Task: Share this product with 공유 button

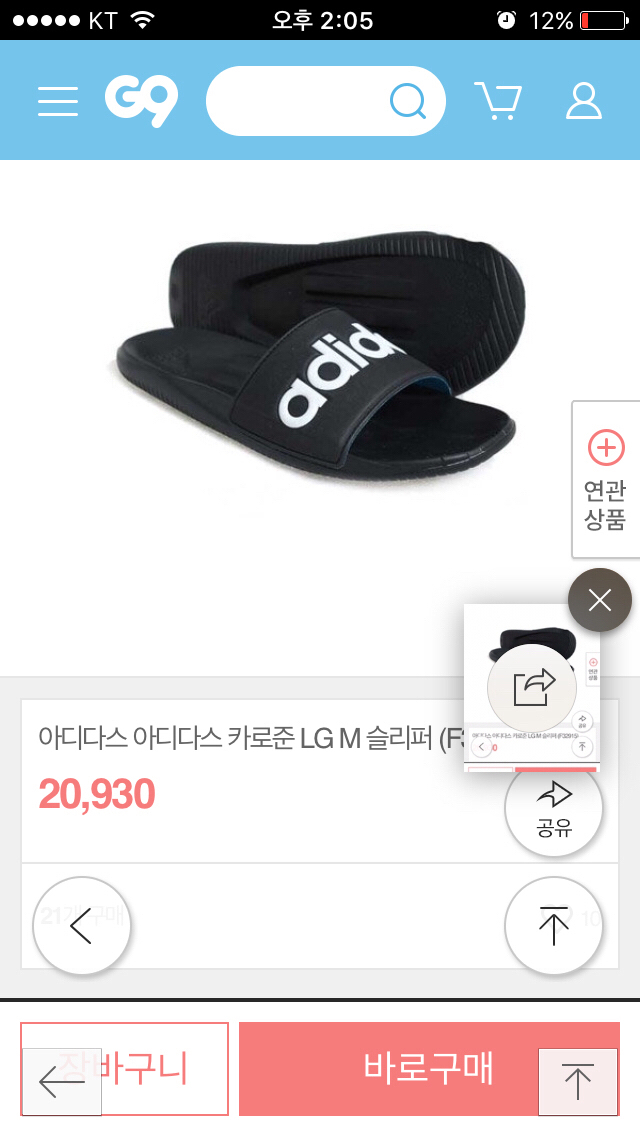Action: pos(553,809)
